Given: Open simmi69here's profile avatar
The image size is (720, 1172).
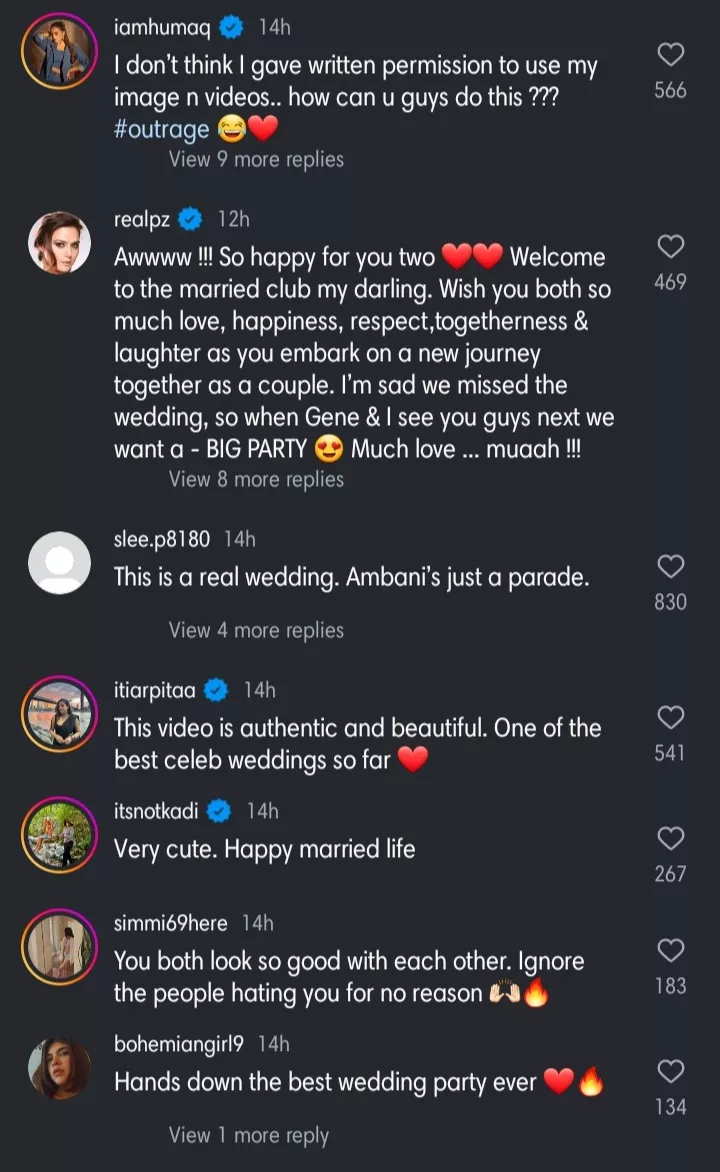Looking at the screenshot, I should tap(58, 949).
